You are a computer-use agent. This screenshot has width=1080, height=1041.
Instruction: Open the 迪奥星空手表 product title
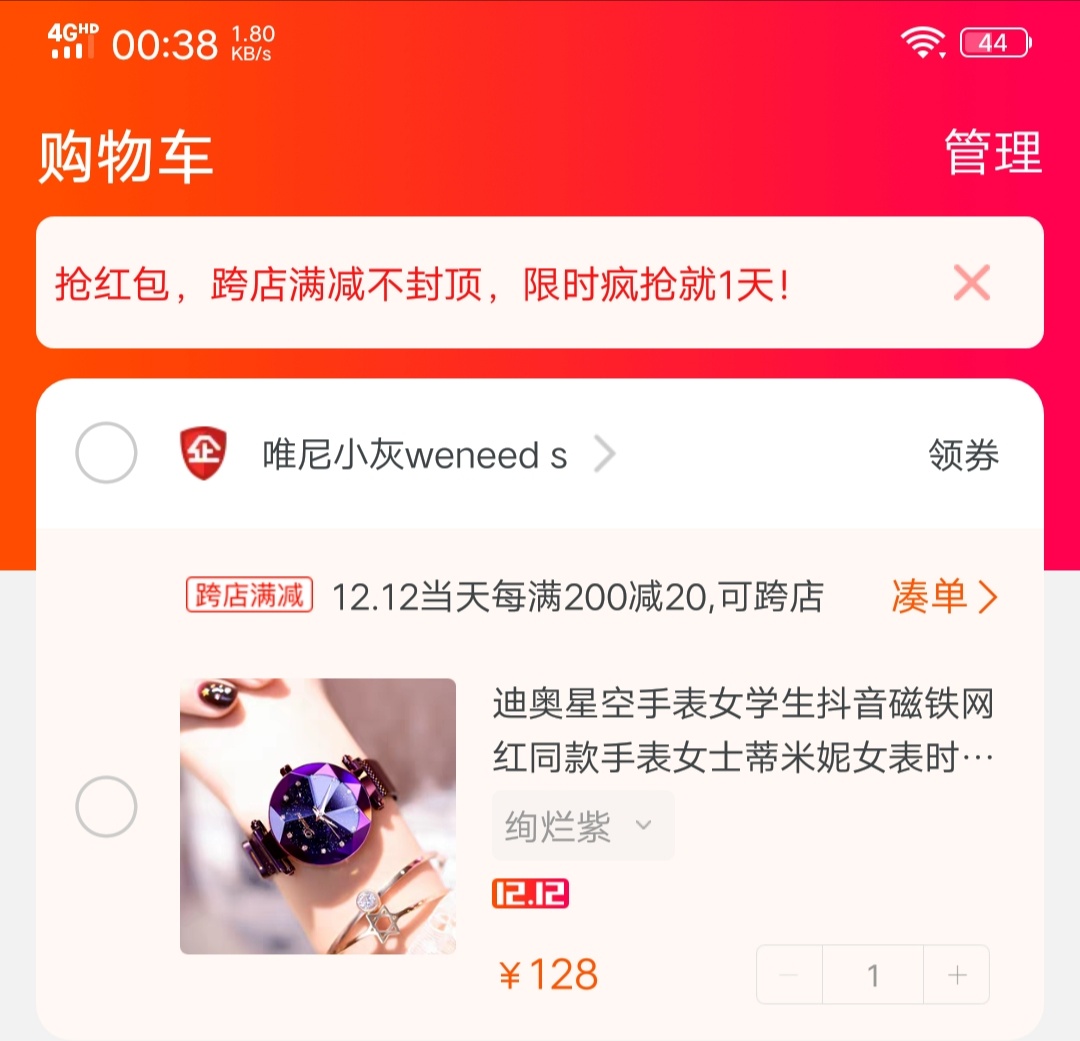pos(742,731)
